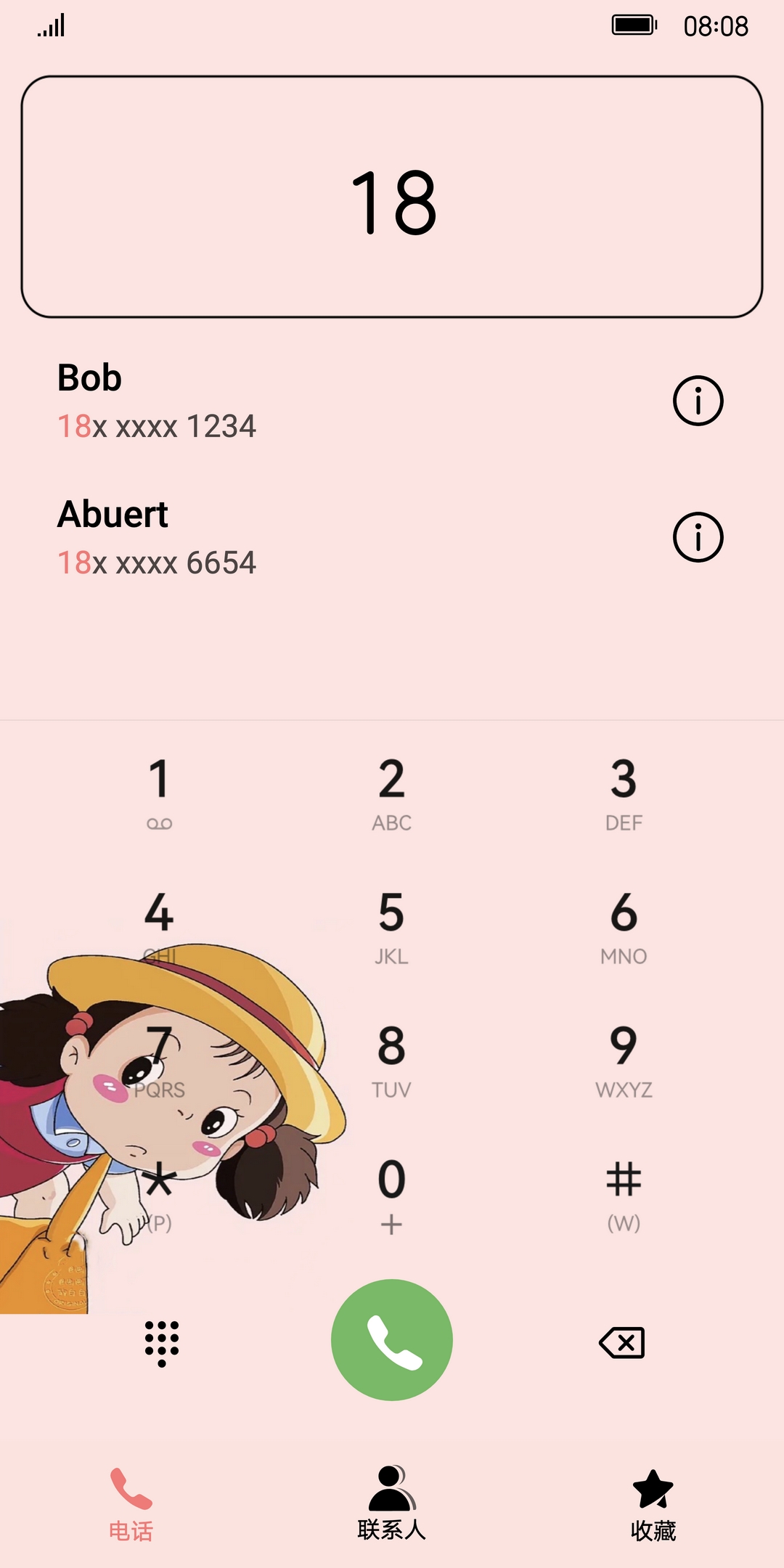Viewport: 784px width, 1568px height.
Task: Tap the 6 MNO key
Action: [x=624, y=926]
